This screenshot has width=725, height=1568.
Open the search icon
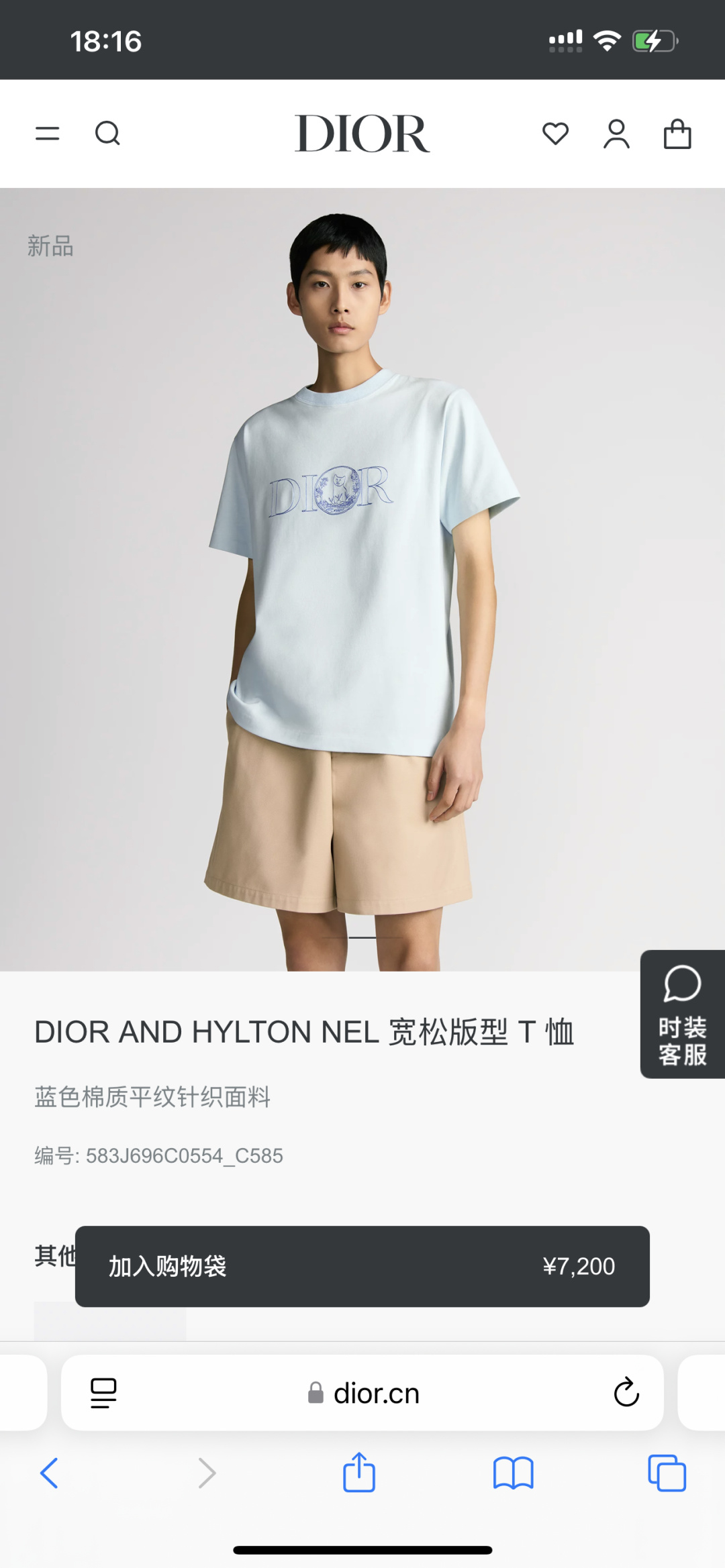coord(107,134)
